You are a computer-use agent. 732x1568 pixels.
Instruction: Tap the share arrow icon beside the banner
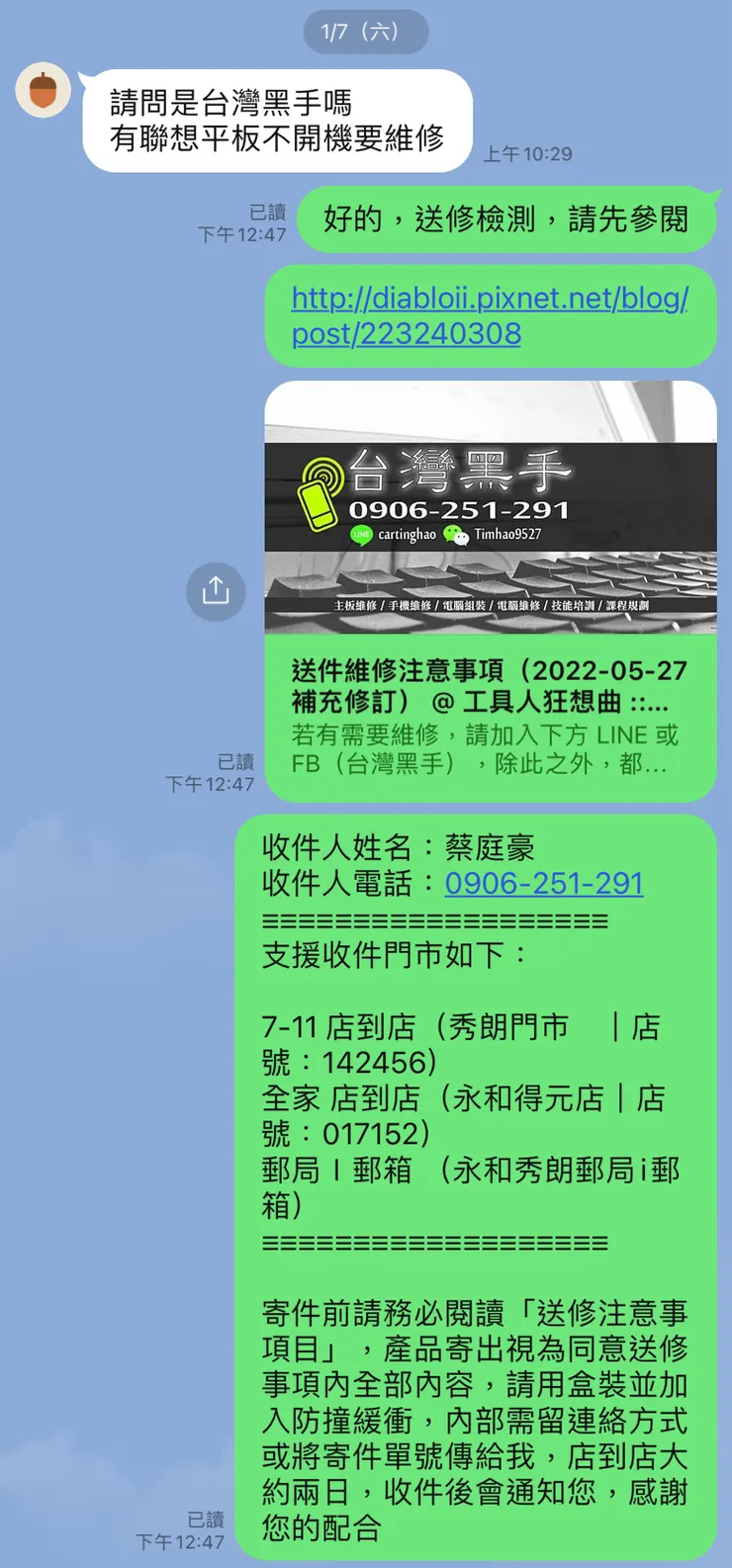pos(215,591)
